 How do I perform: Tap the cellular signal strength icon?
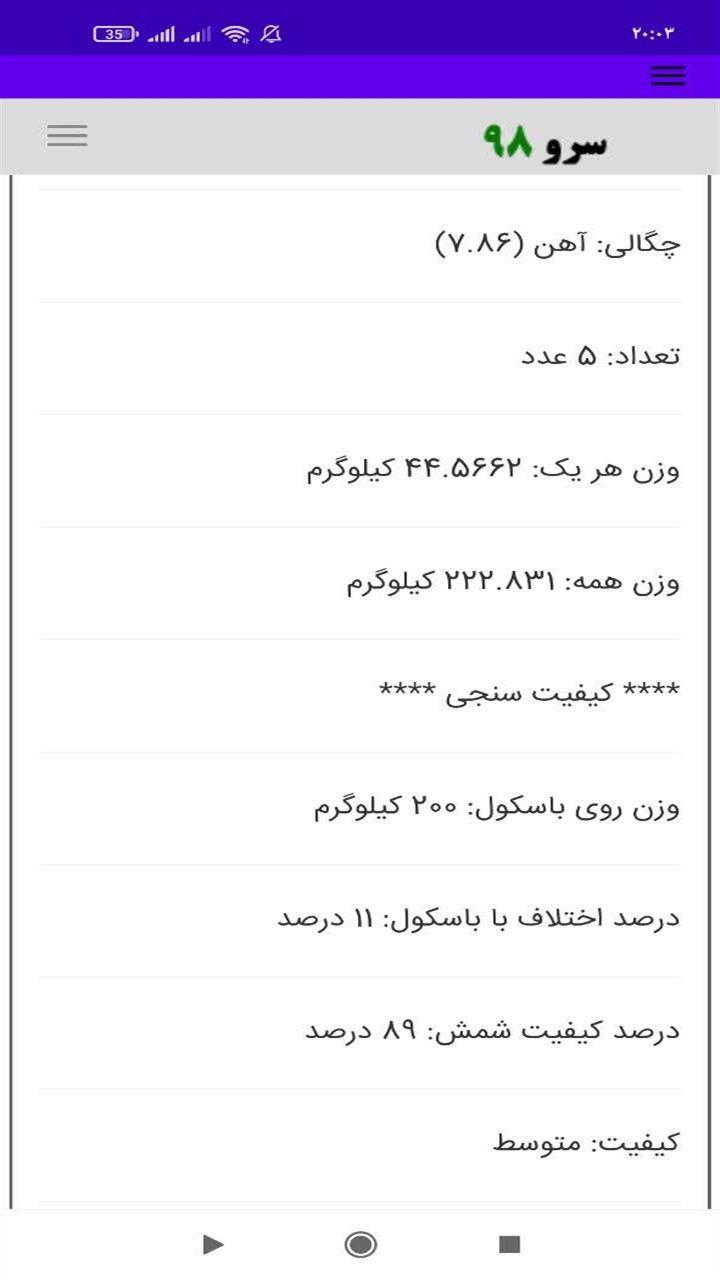160,33
